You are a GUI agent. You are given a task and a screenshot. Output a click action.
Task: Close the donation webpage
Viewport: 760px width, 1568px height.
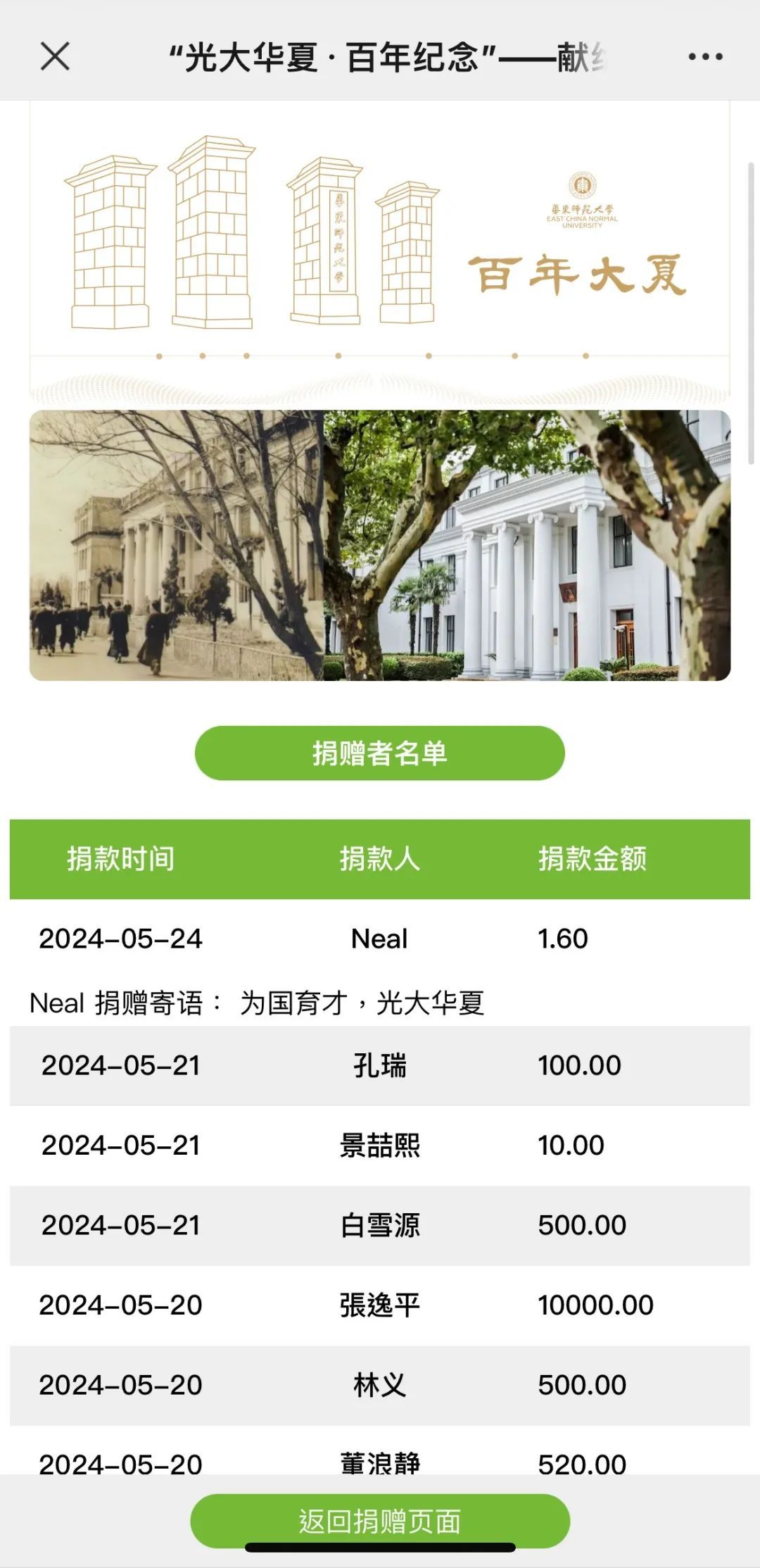(55, 56)
